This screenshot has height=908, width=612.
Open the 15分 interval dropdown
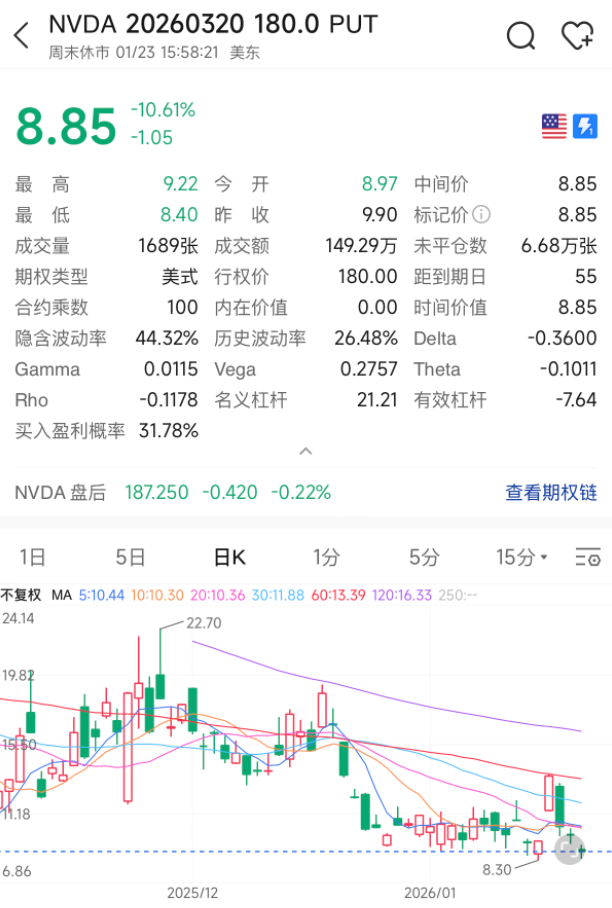(522, 557)
